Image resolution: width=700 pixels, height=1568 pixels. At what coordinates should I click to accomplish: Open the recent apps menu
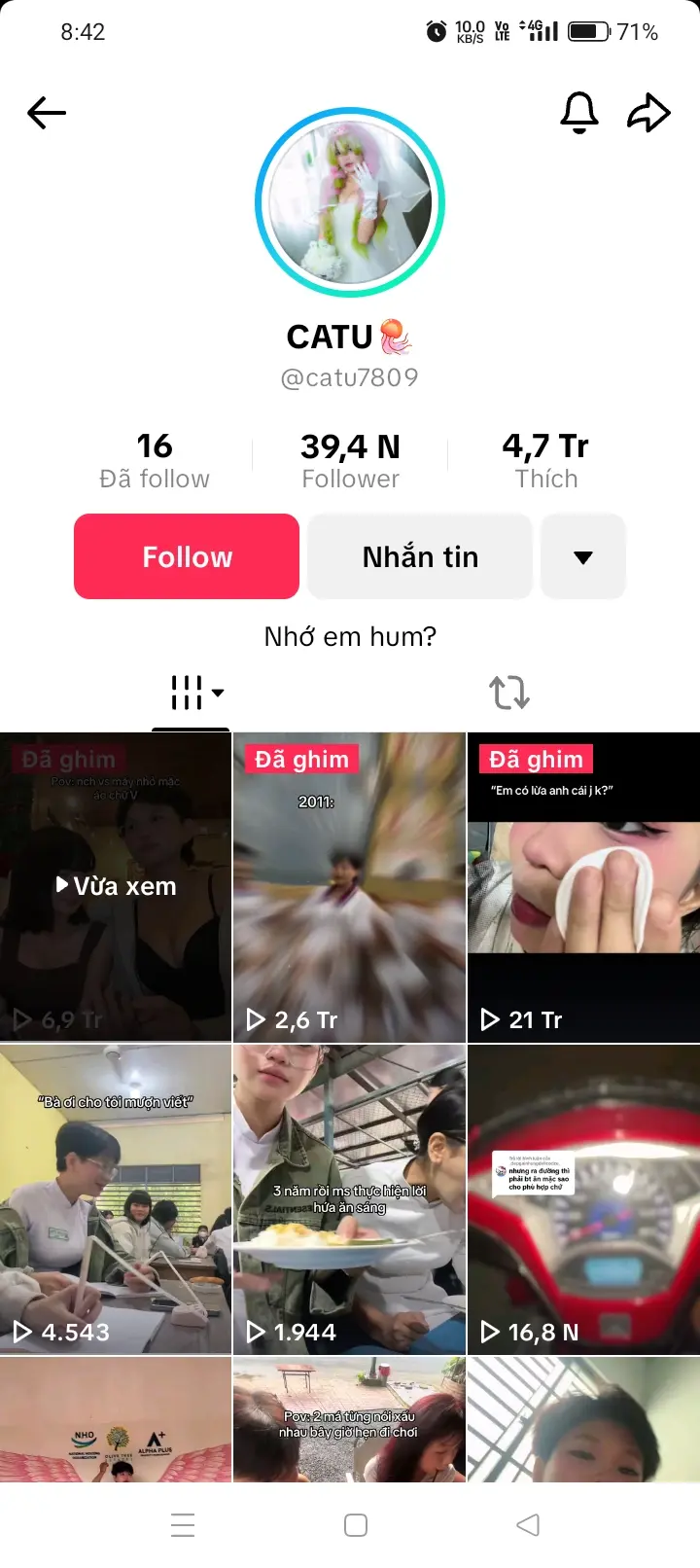[x=183, y=1525]
